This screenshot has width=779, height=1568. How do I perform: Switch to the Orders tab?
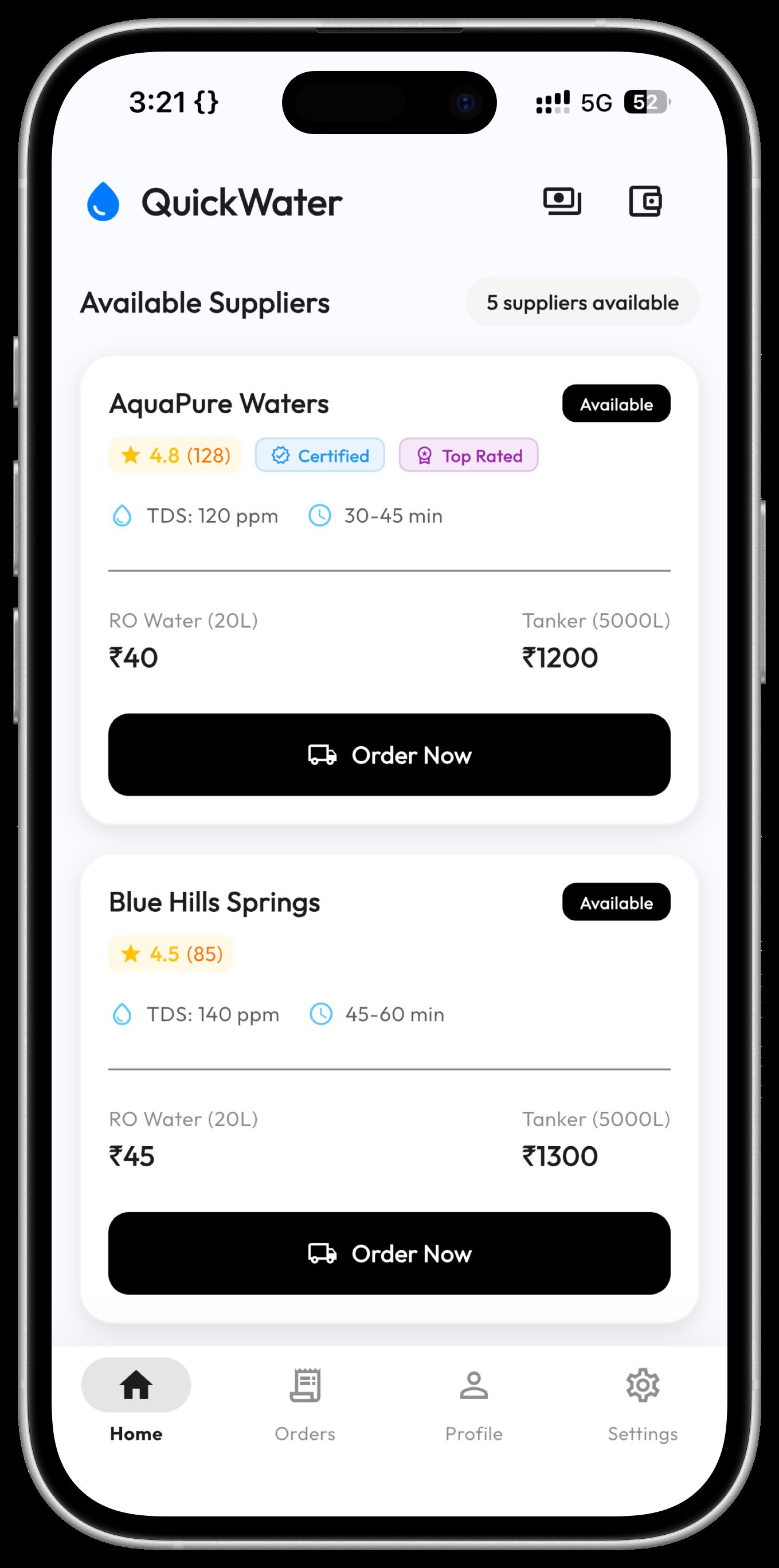pos(305,1400)
